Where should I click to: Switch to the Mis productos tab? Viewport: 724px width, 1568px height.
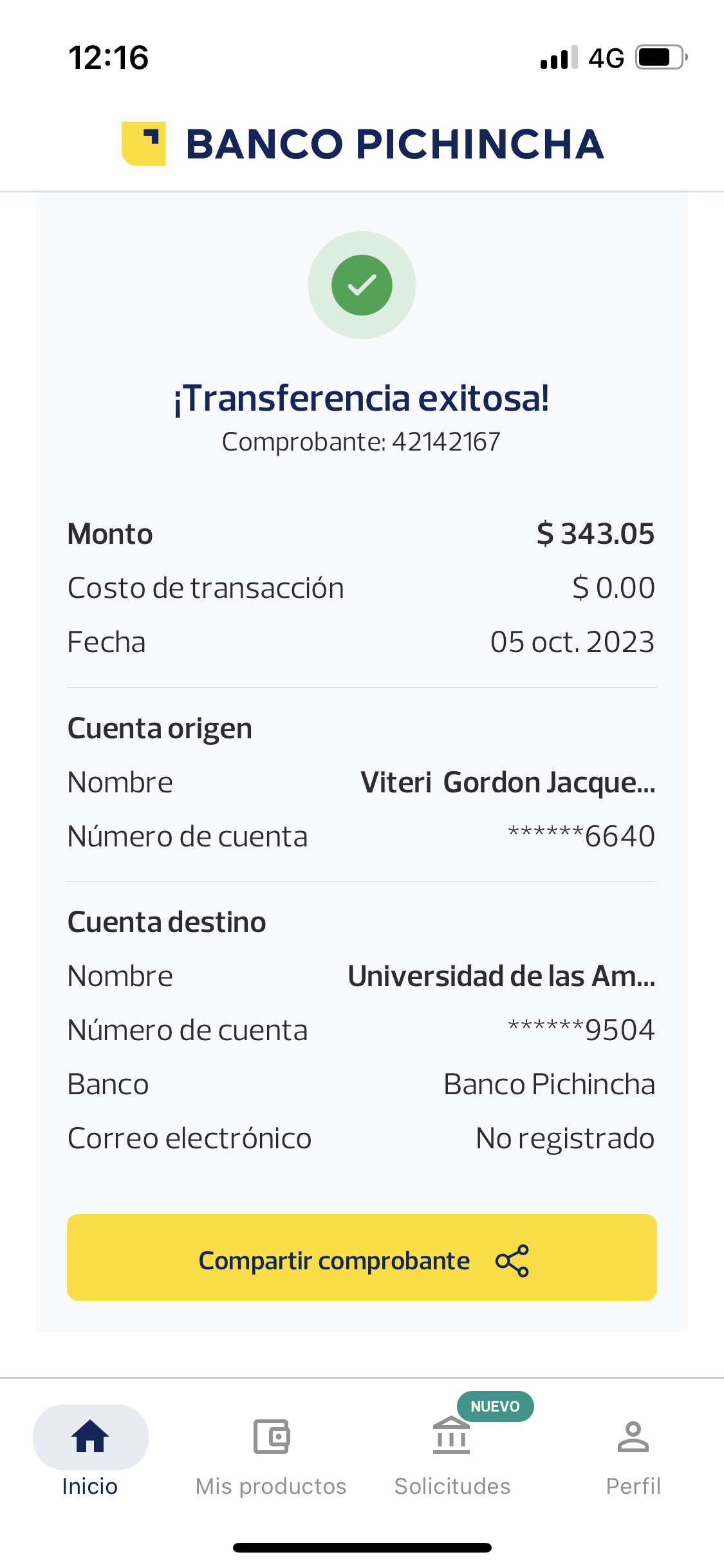(271, 1452)
